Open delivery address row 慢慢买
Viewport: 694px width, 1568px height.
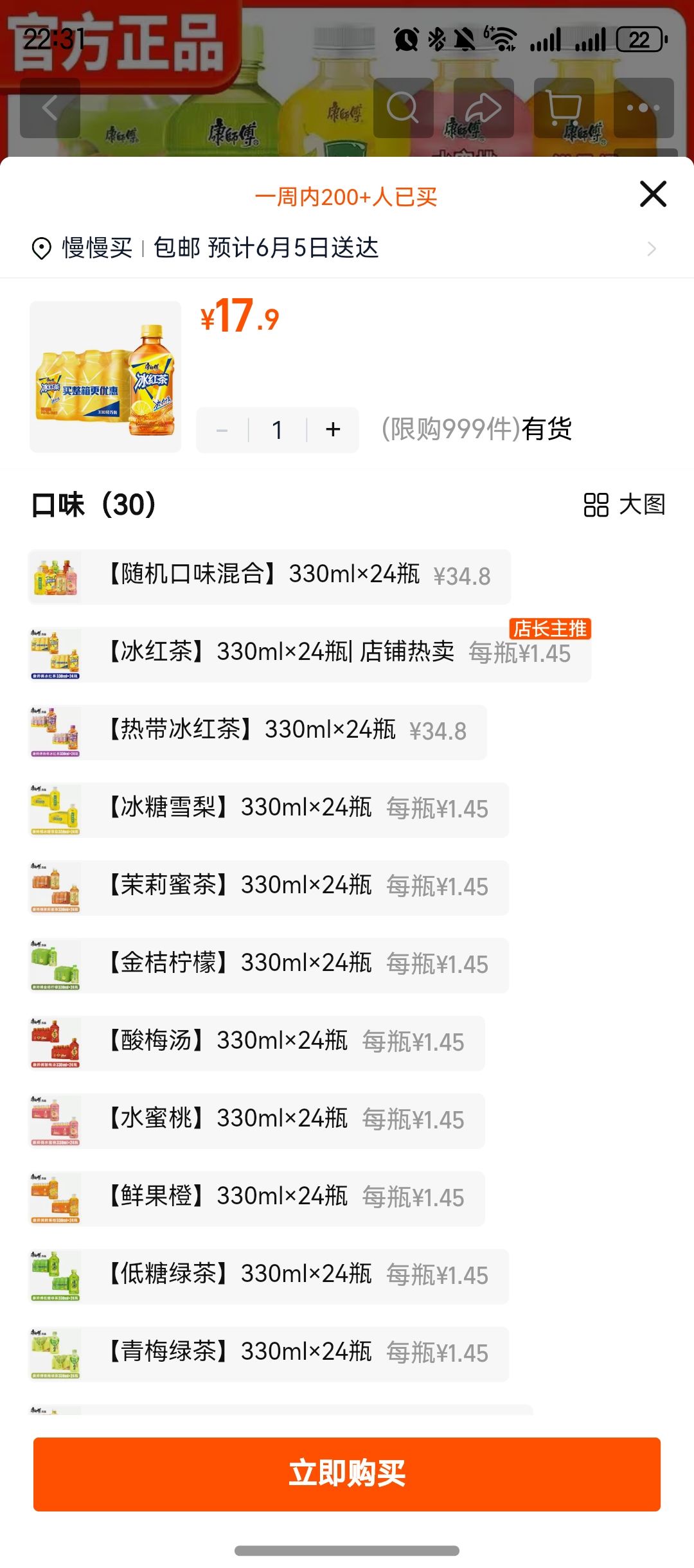[x=347, y=248]
